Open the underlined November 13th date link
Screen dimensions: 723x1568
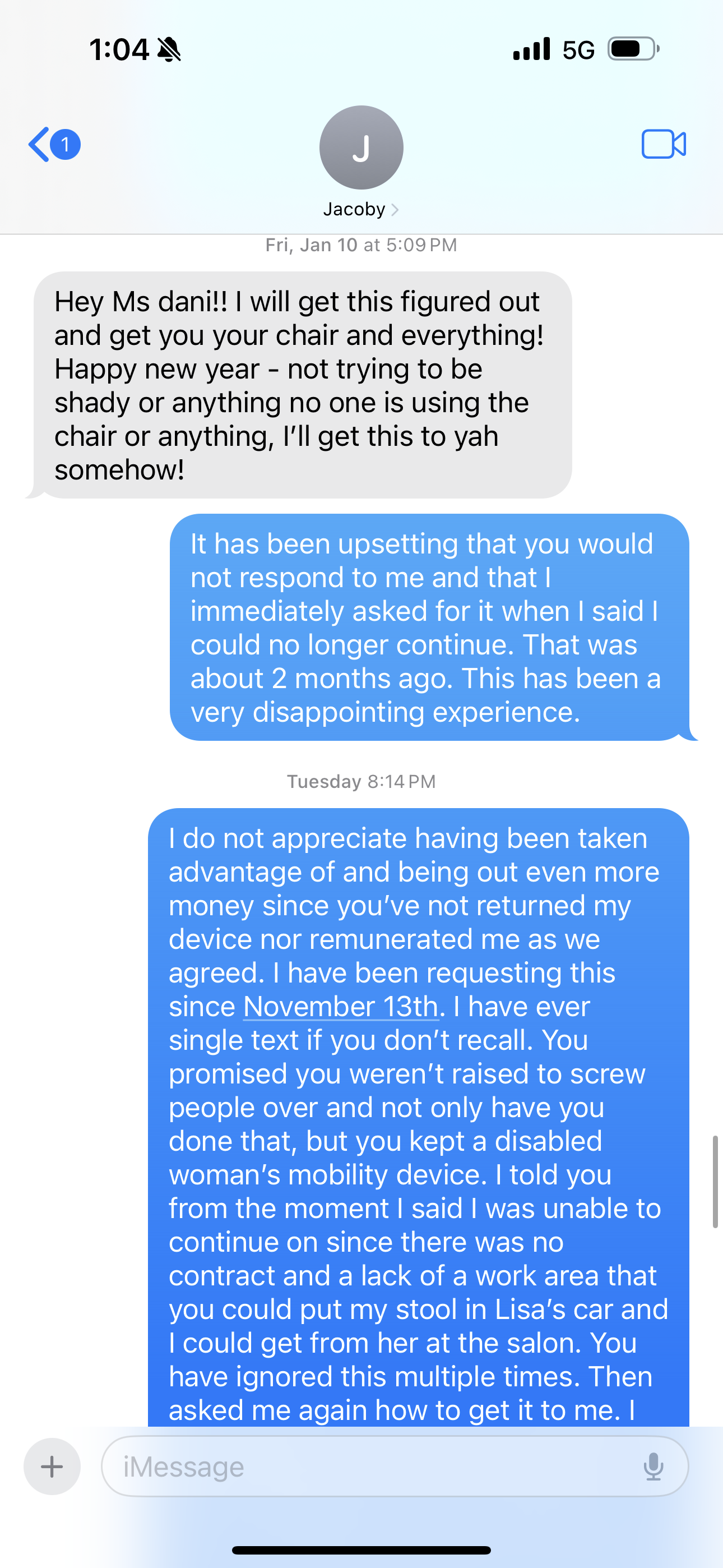(x=341, y=1006)
